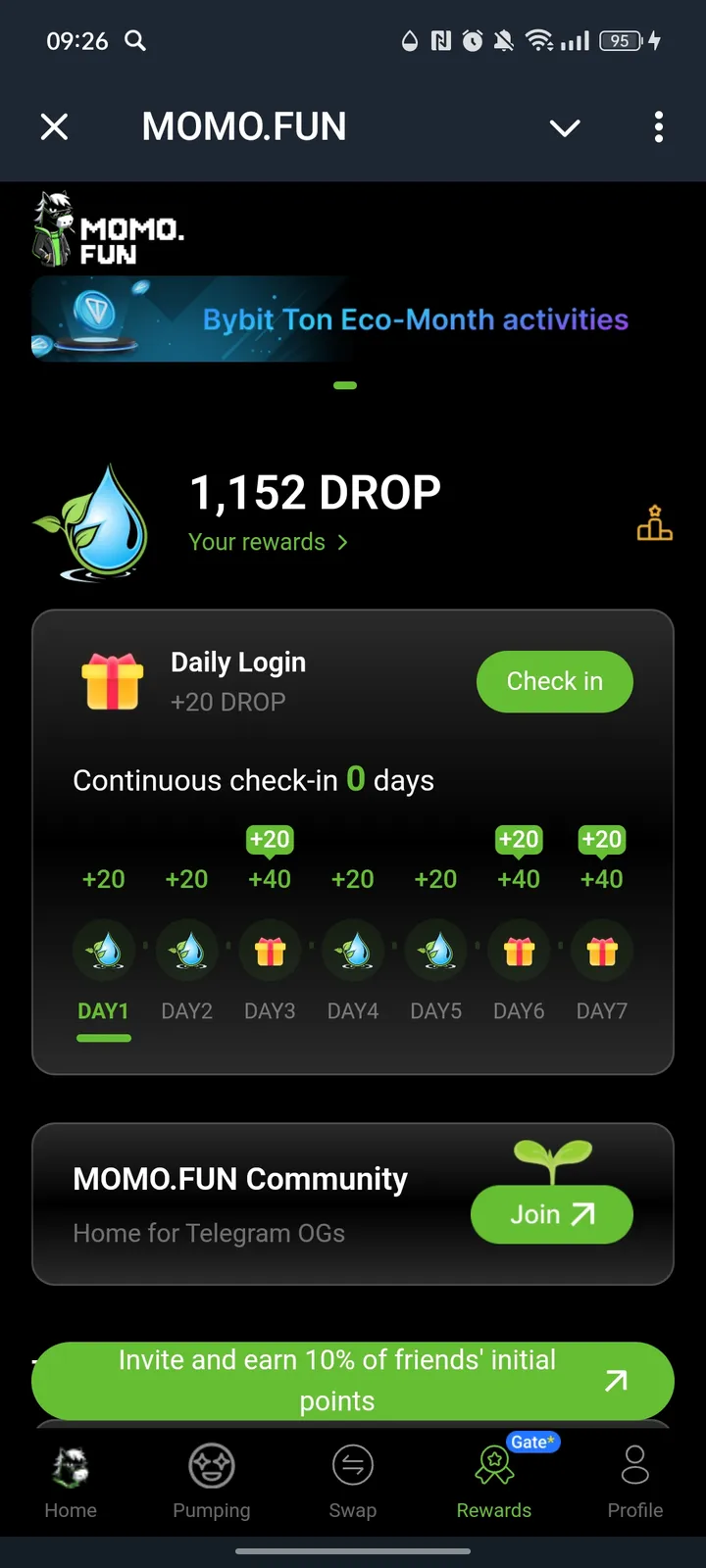
Task: Close the MOMO.FUN mini app
Action: click(x=55, y=126)
